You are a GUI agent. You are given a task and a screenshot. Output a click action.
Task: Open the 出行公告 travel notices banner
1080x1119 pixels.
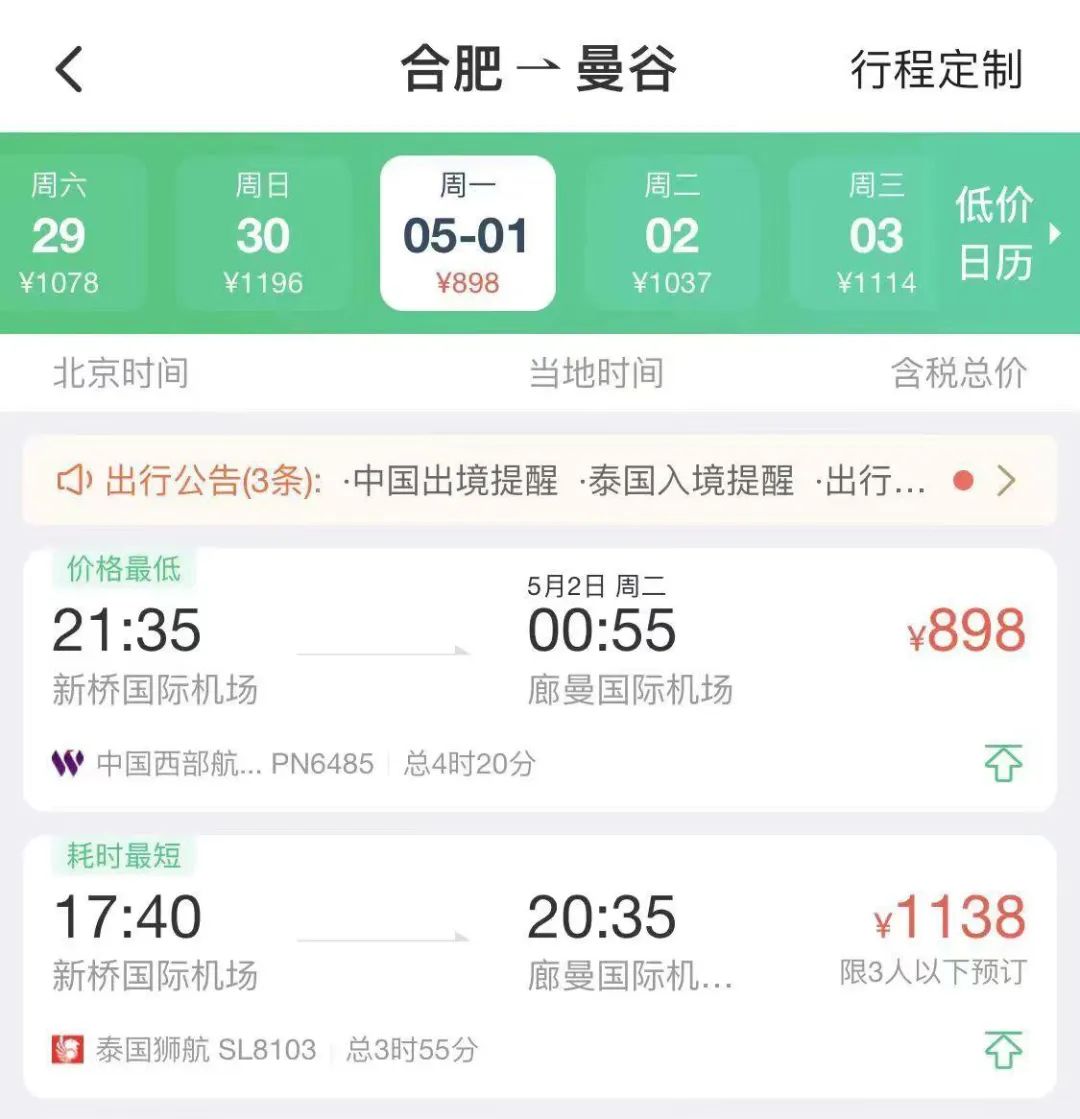pos(539,481)
